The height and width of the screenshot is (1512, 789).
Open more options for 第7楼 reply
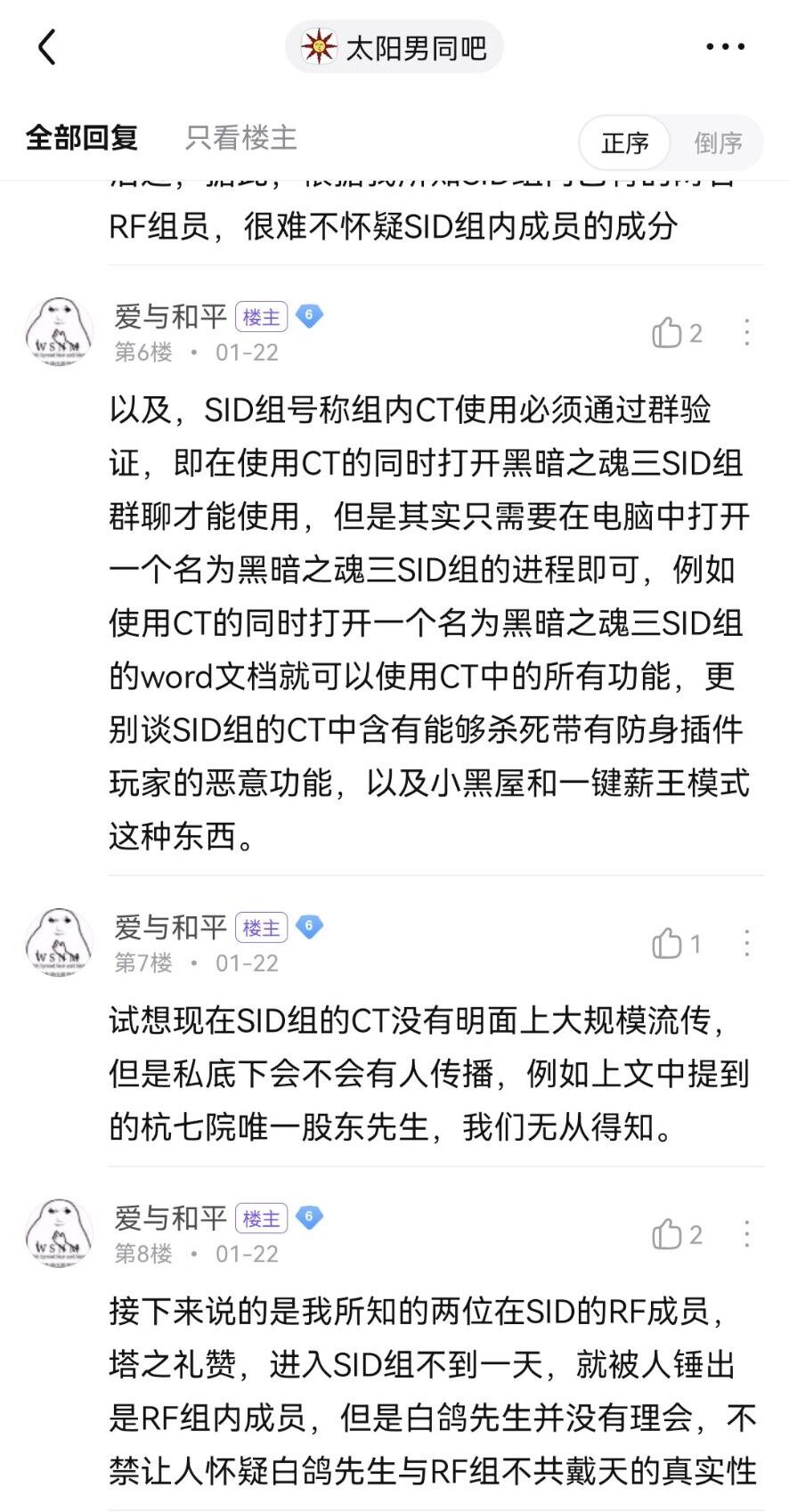tap(746, 944)
